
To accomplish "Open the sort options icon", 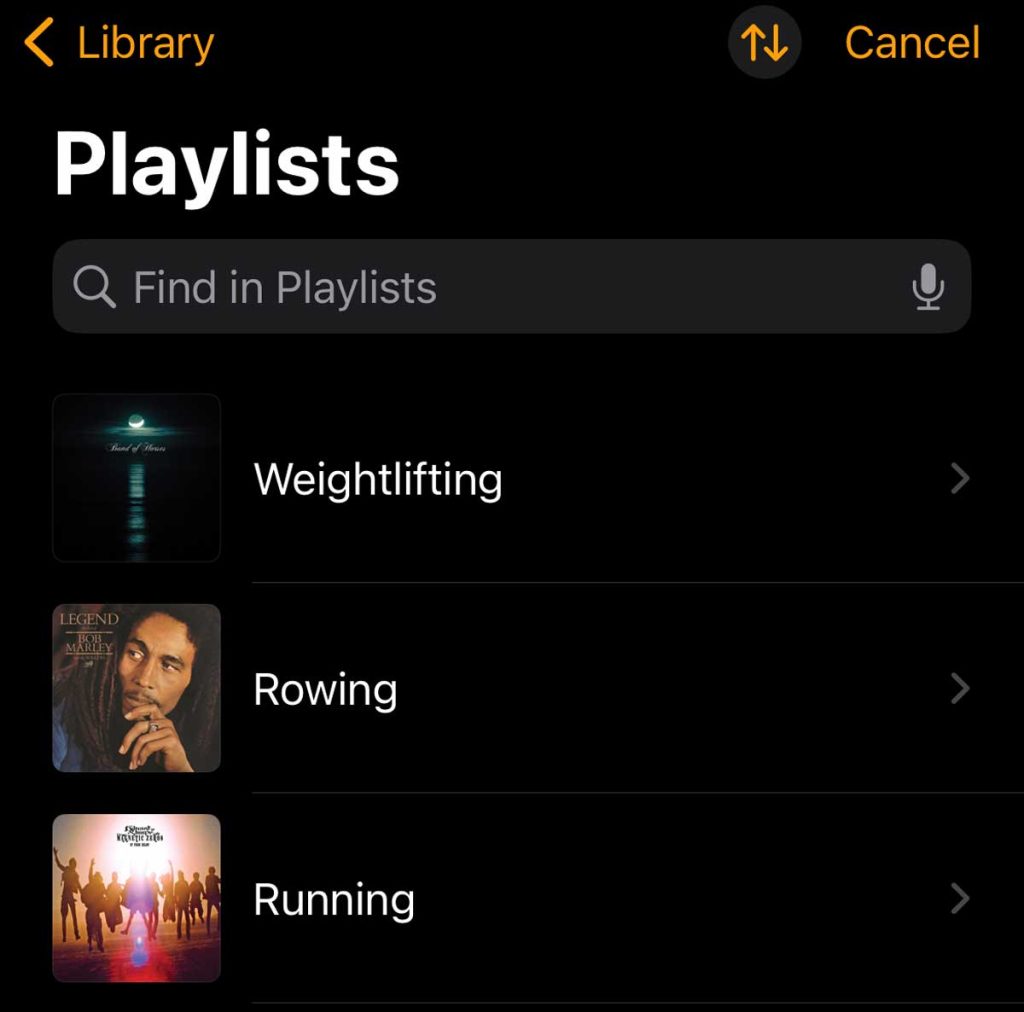I will click(764, 43).
